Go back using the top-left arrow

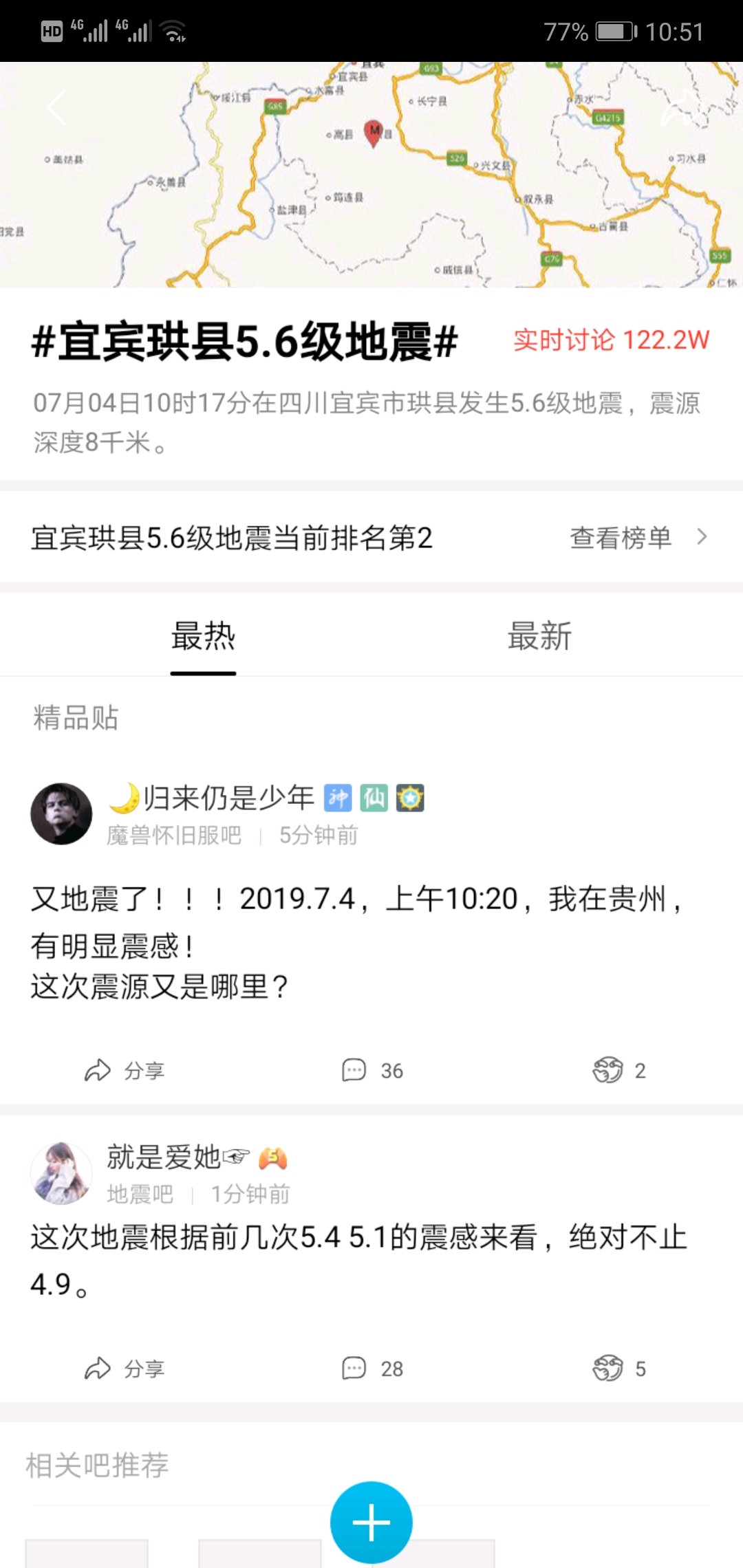(56, 107)
